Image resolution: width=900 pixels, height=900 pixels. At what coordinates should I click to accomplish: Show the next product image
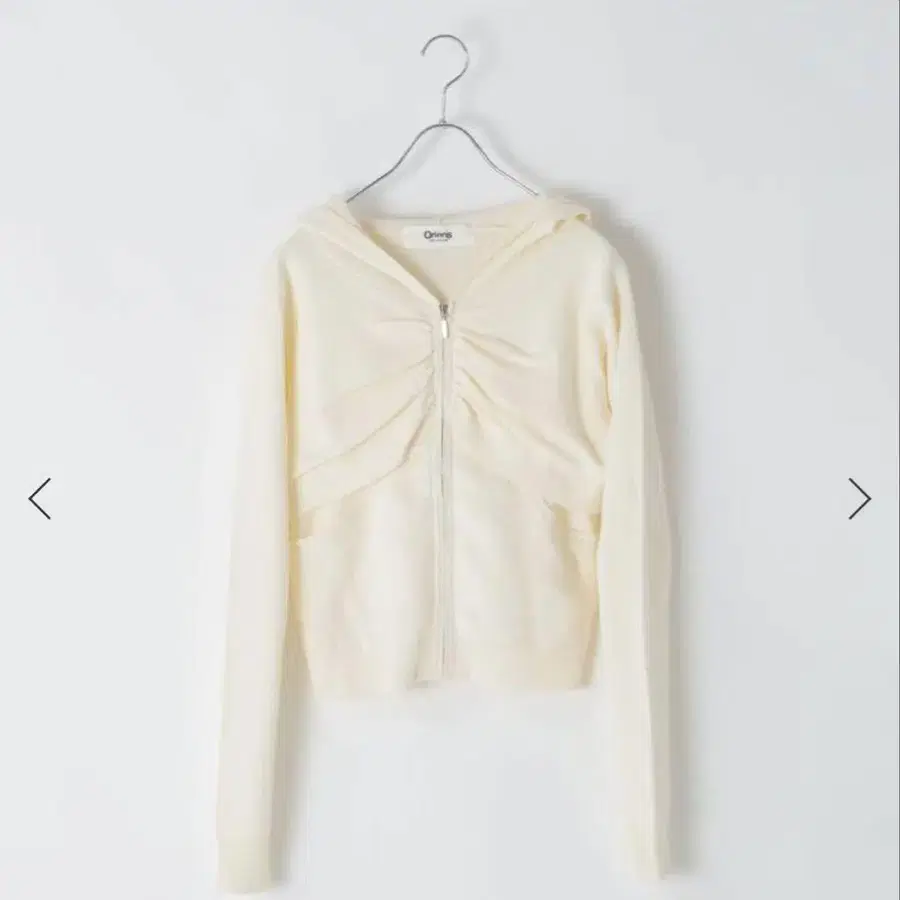(859, 498)
